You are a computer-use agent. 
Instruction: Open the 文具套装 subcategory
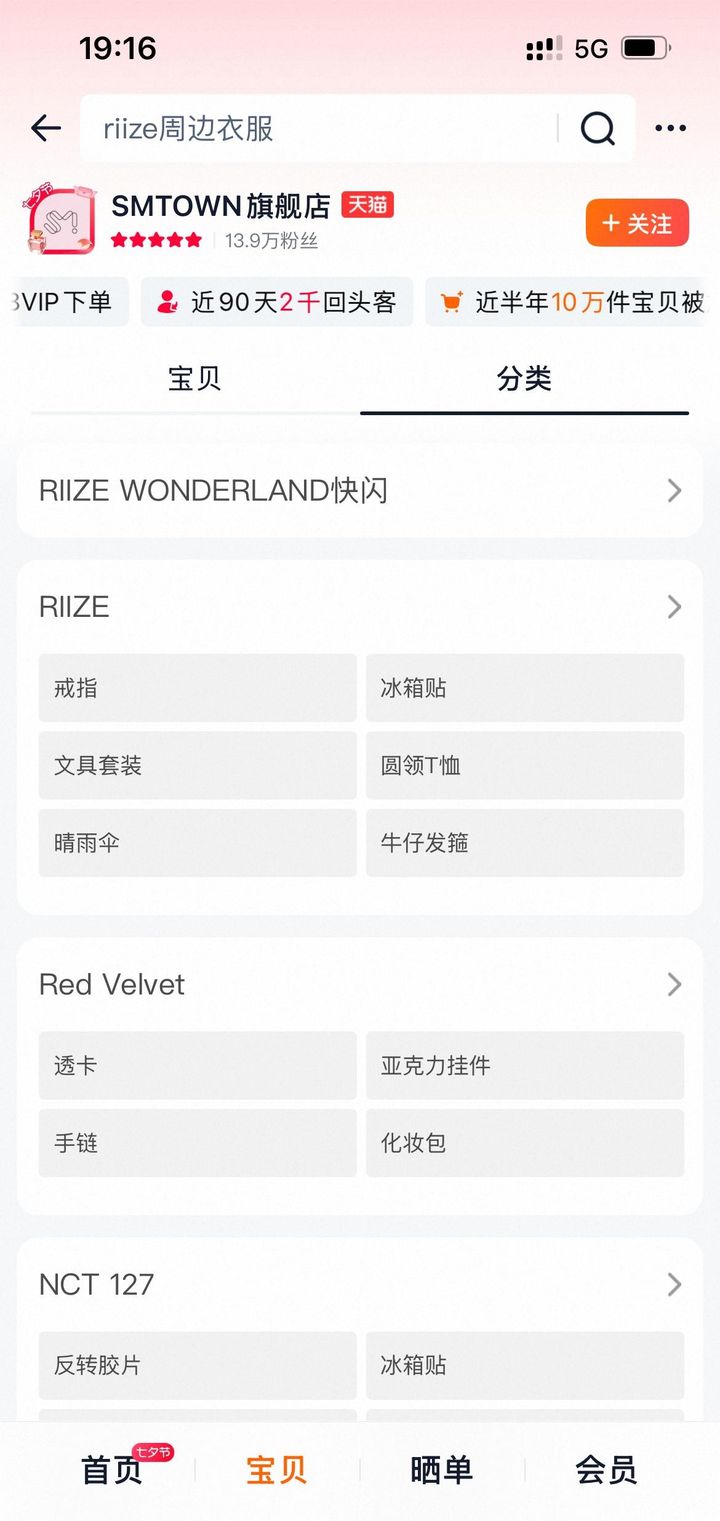(x=197, y=765)
